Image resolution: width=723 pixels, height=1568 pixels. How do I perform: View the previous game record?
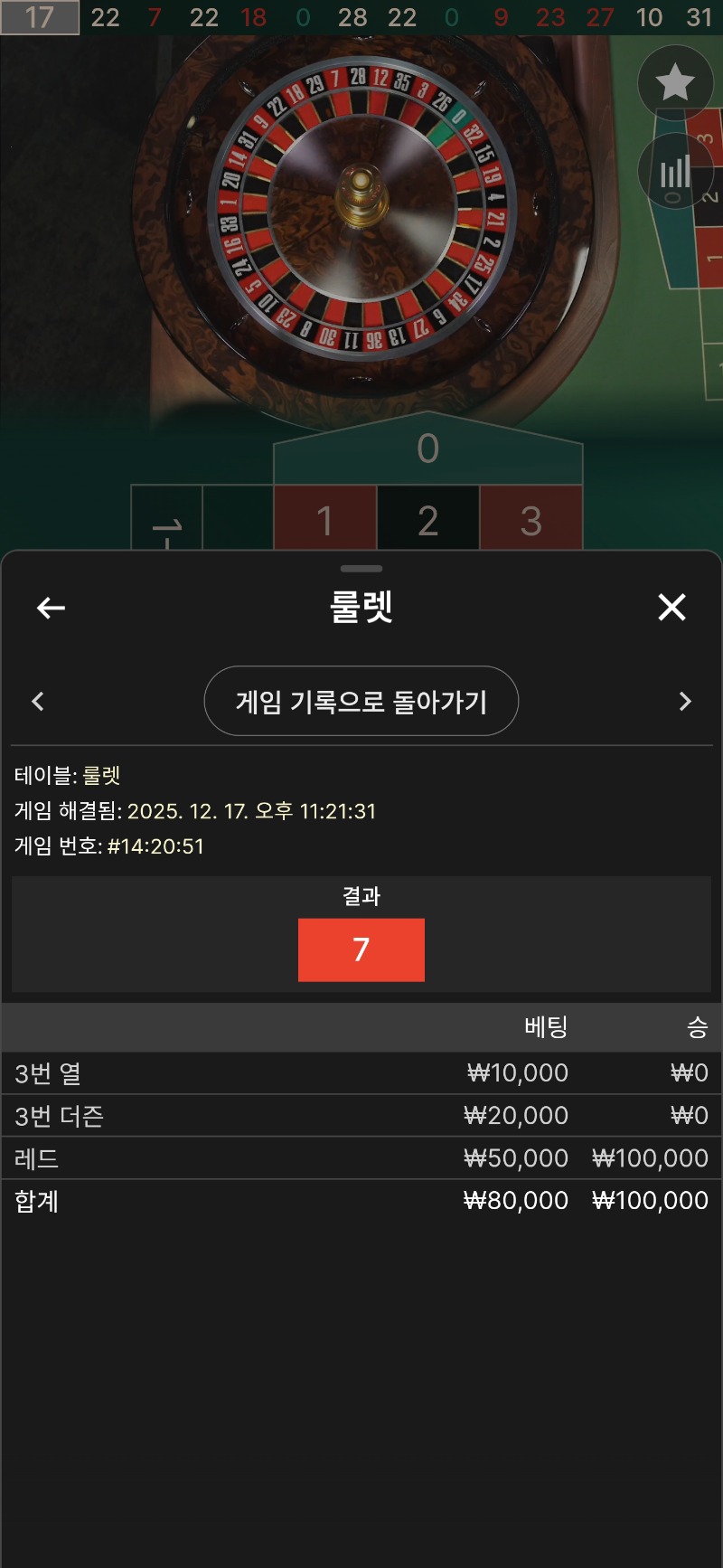38,701
